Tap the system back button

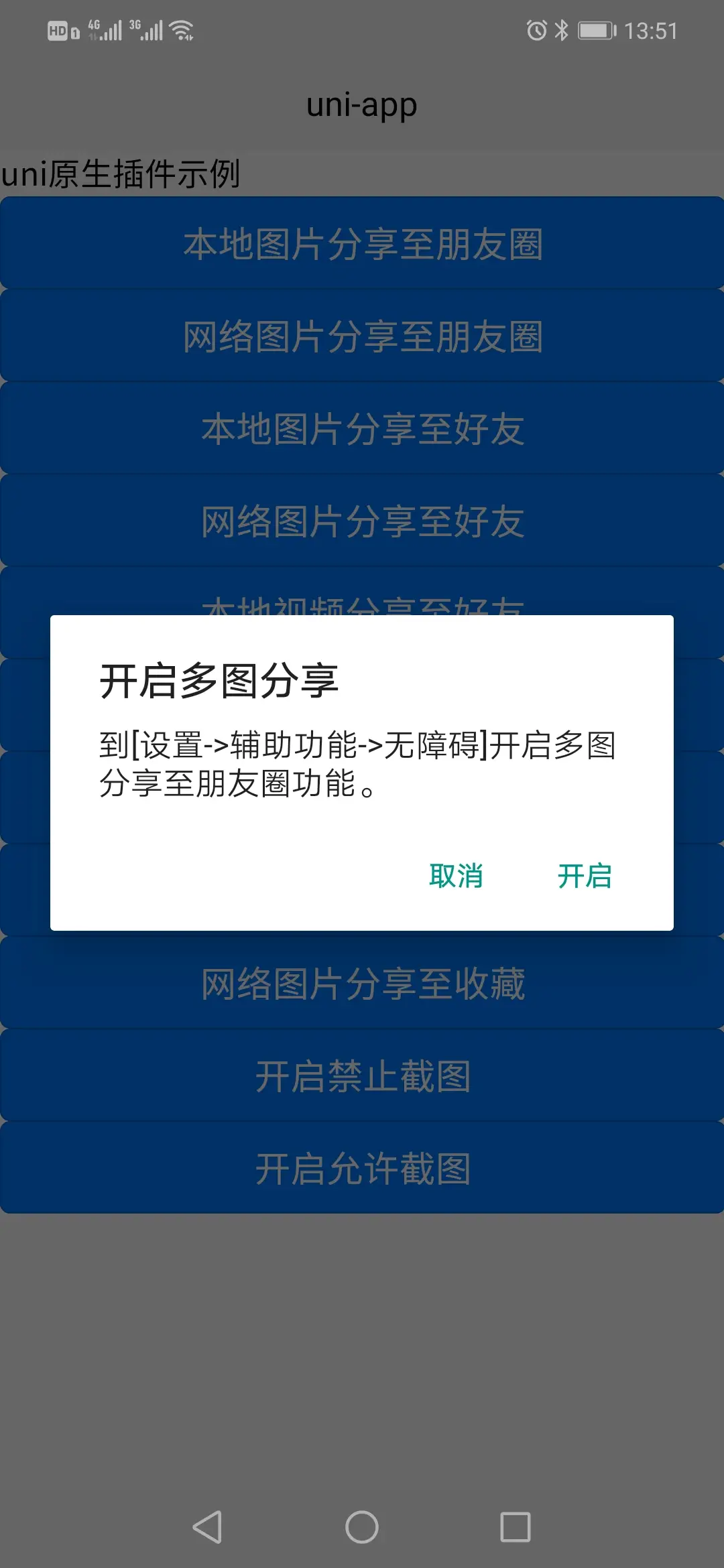coord(208,1527)
